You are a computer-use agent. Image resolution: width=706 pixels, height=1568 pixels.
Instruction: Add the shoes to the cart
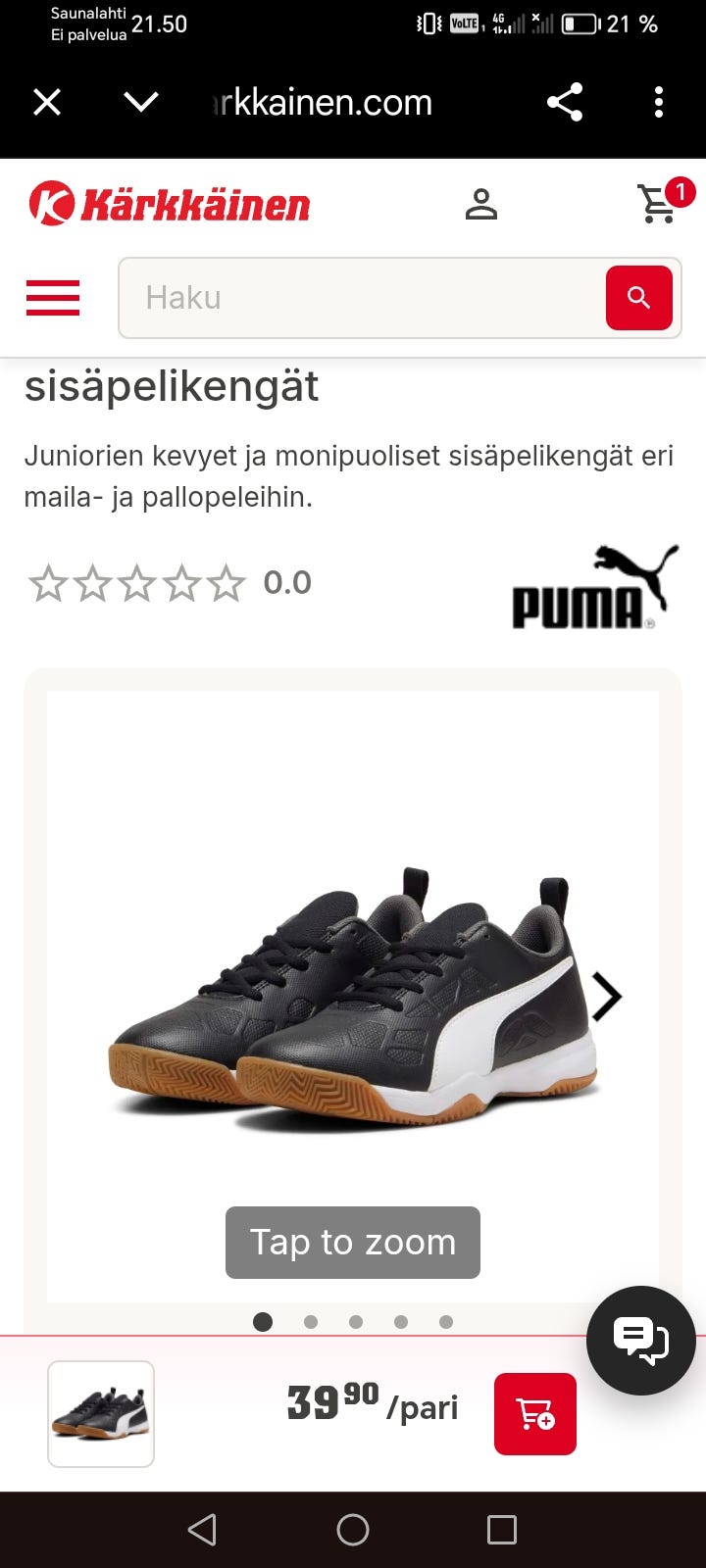click(535, 1413)
